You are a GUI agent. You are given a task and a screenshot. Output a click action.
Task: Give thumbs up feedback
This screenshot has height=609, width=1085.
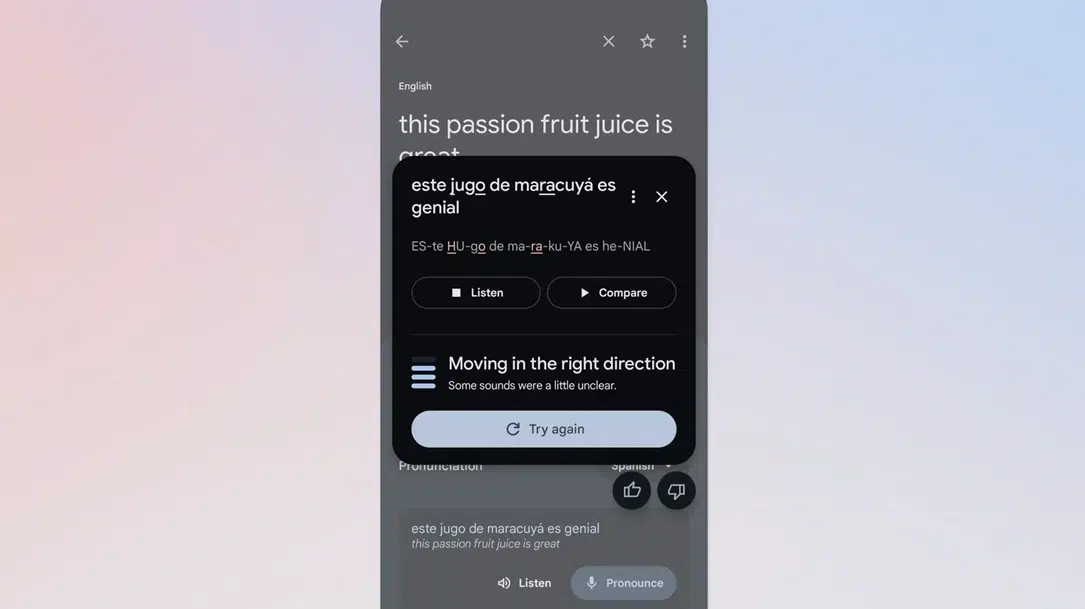click(632, 490)
